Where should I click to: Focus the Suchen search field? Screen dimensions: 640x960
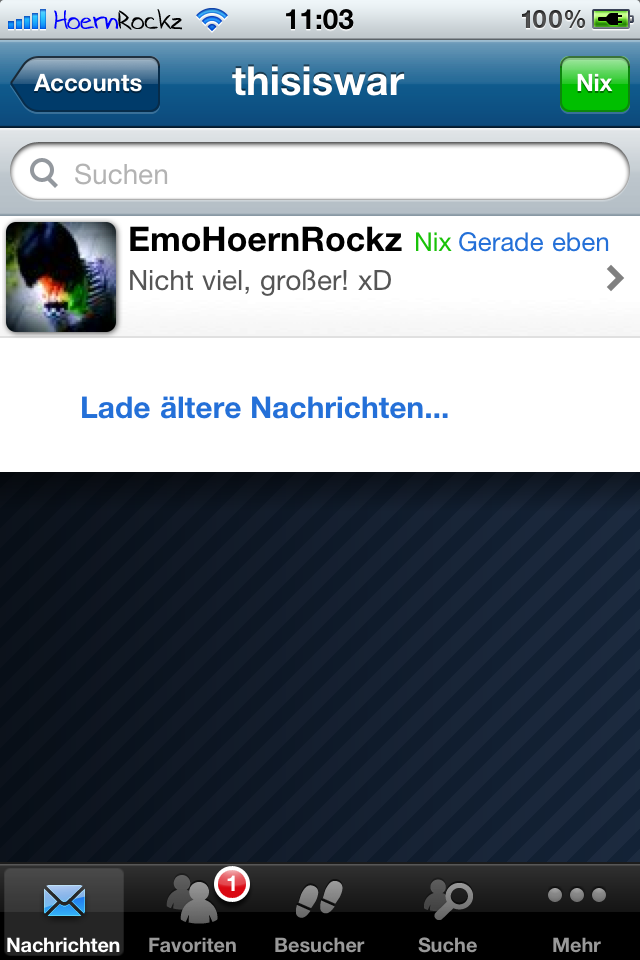pos(320,174)
